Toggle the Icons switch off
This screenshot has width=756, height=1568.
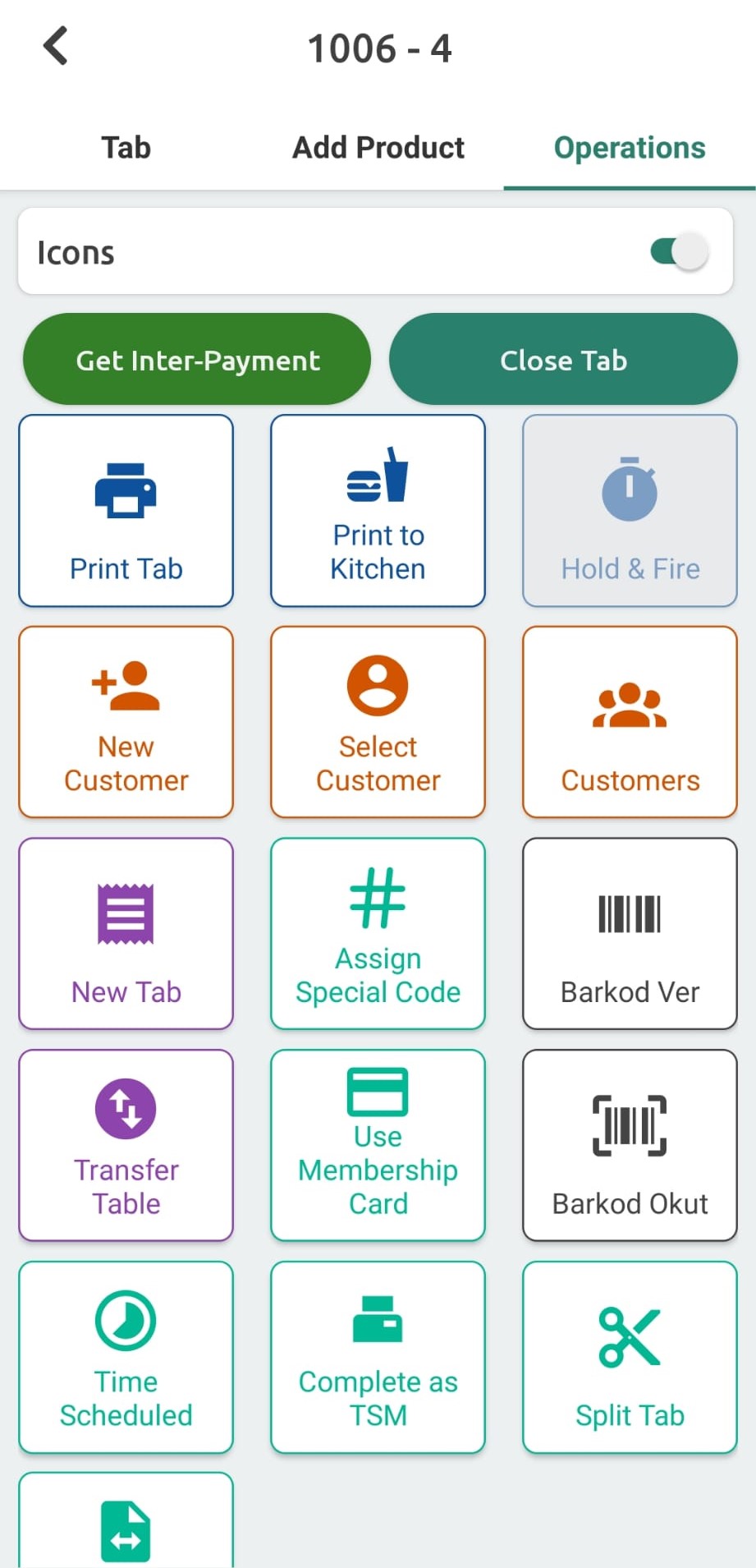click(679, 251)
